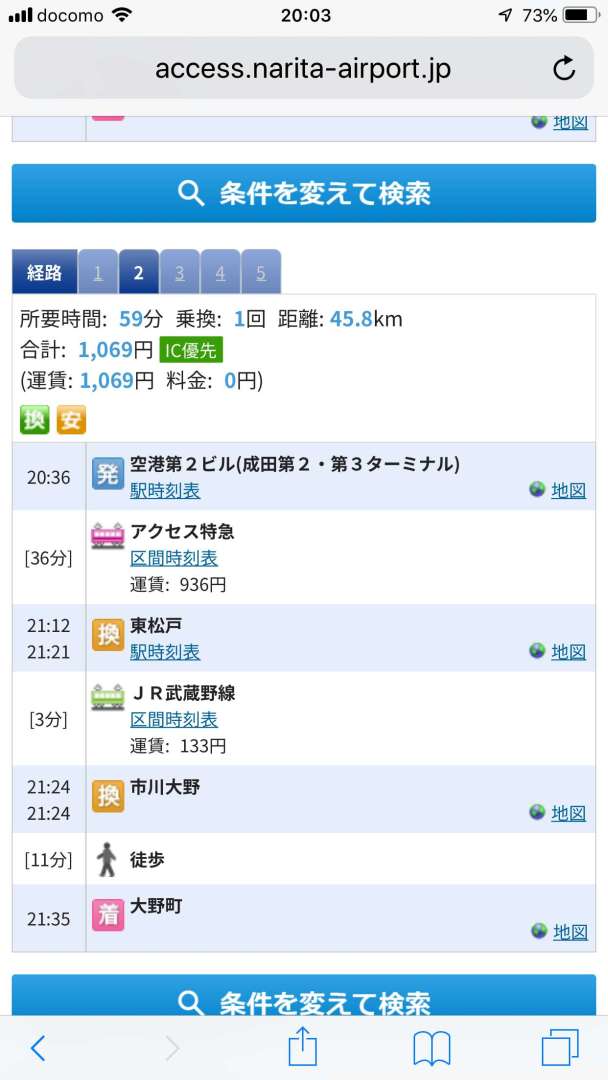The height and width of the screenshot is (1080, 608).
Task: Open 区間時刻表 for アクセス特急
Action: coord(174,558)
